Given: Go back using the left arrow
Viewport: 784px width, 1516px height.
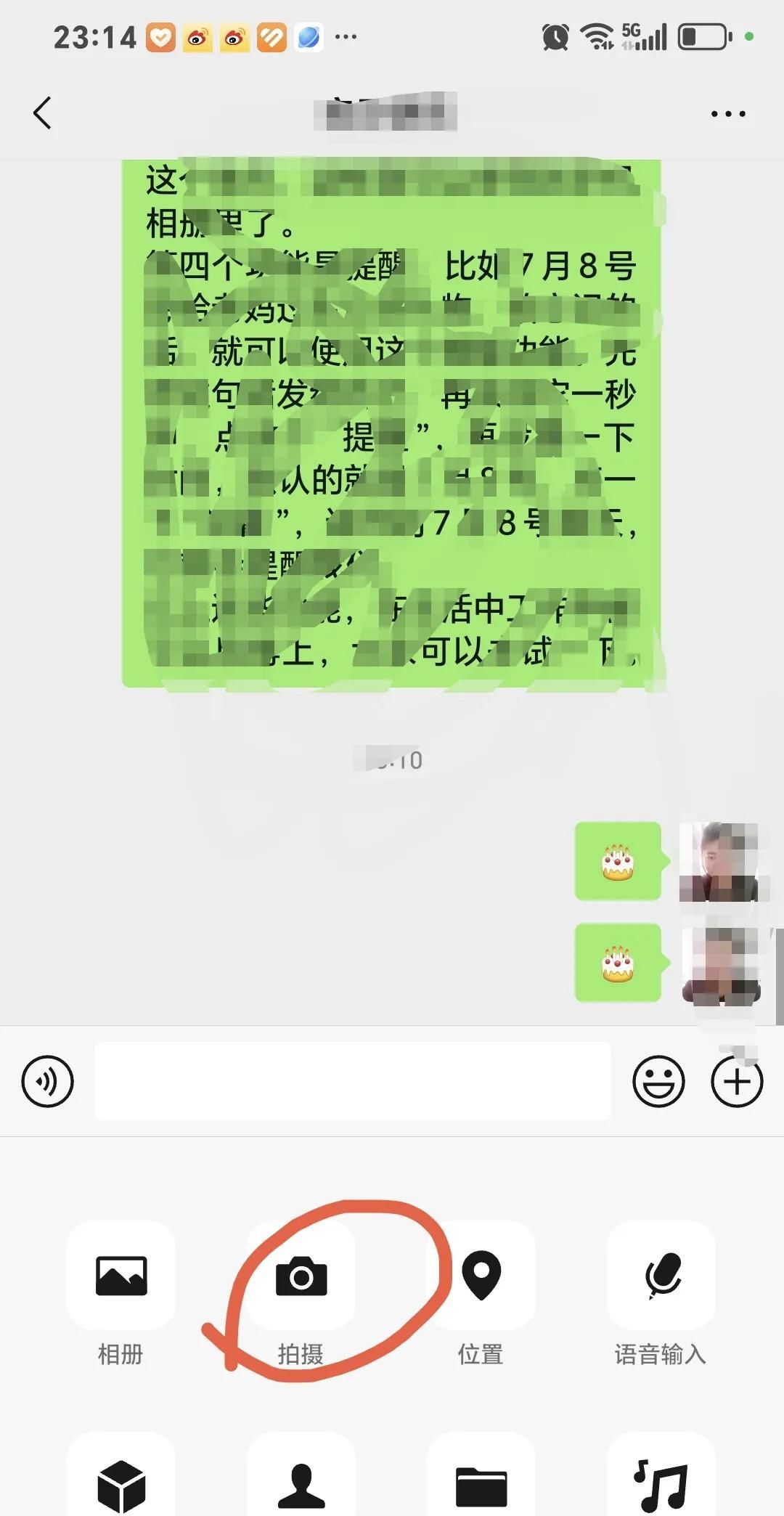Looking at the screenshot, I should [41, 113].
